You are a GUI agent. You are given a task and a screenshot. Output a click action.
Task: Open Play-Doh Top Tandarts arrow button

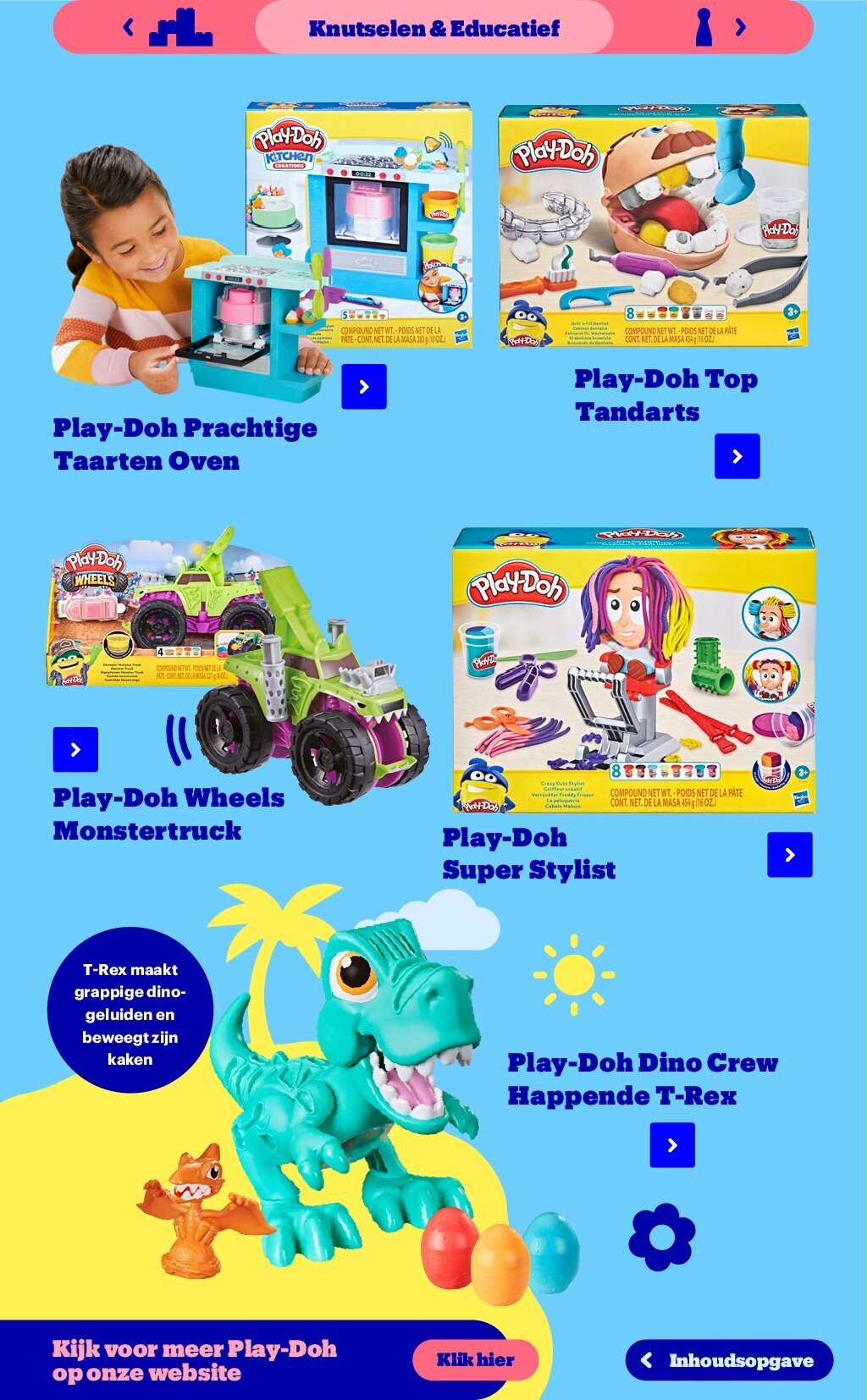[x=737, y=456]
